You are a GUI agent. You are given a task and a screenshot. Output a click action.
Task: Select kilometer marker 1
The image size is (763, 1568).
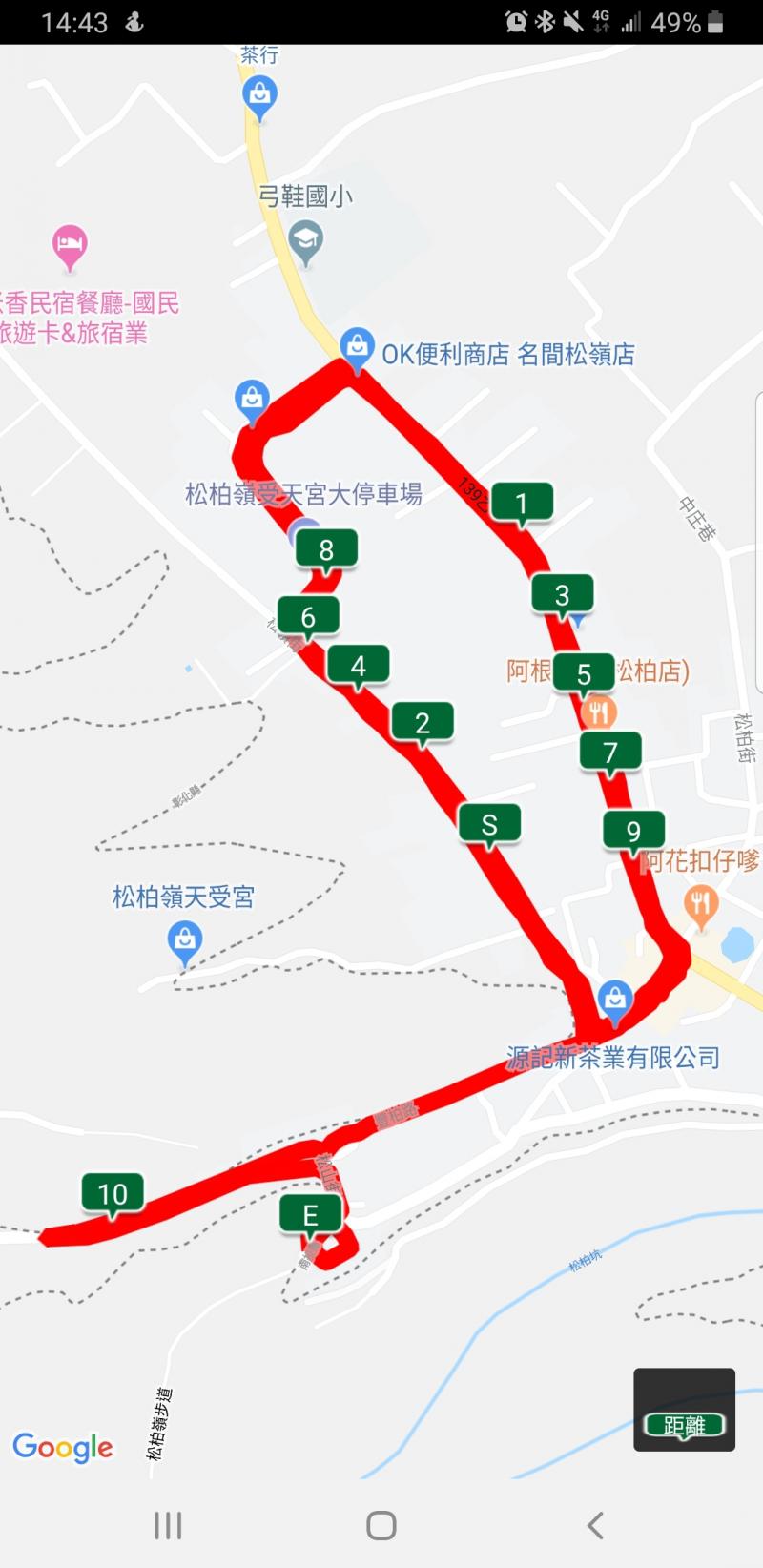tap(521, 503)
